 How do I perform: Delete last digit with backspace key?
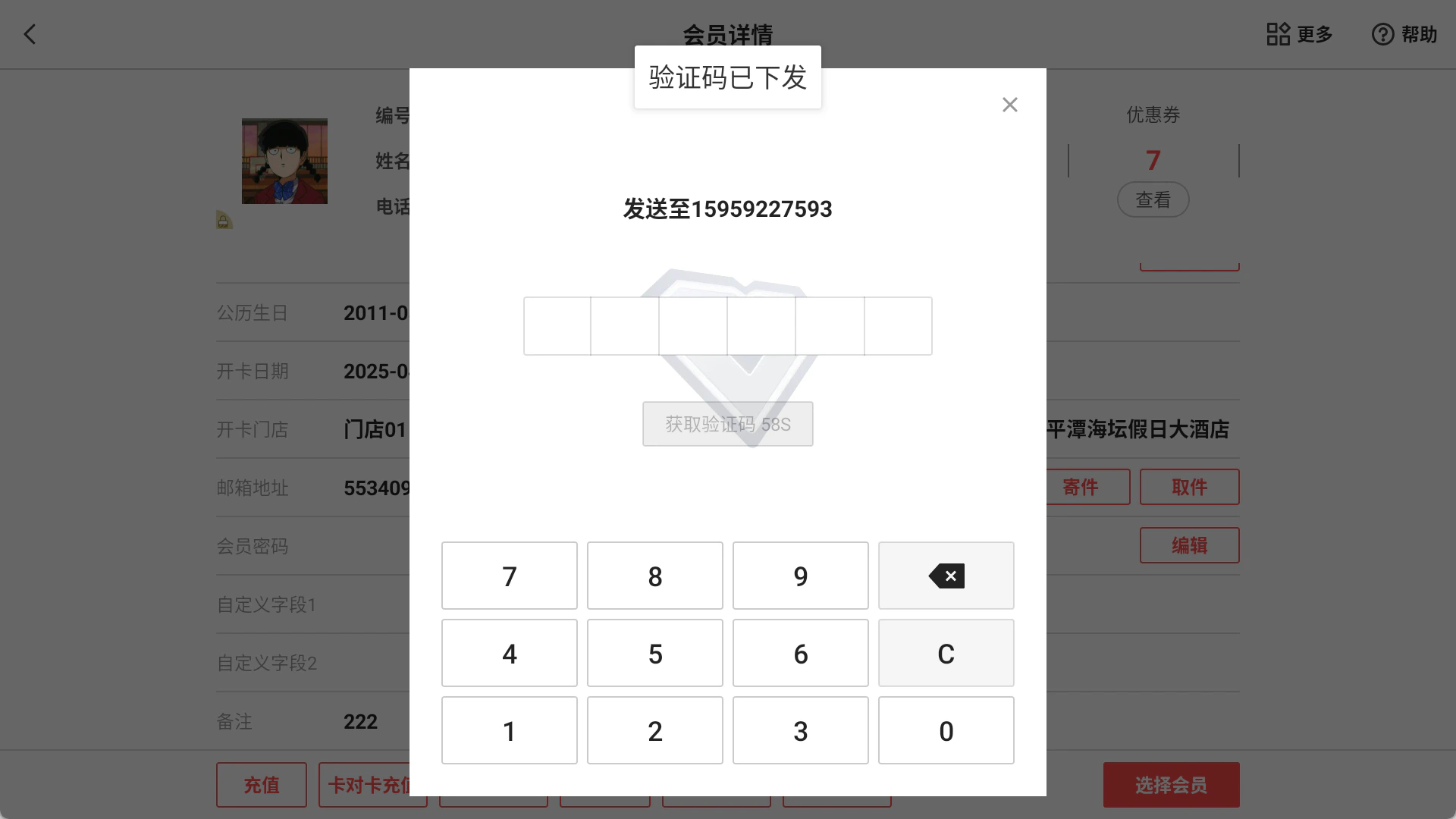(x=946, y=576)
